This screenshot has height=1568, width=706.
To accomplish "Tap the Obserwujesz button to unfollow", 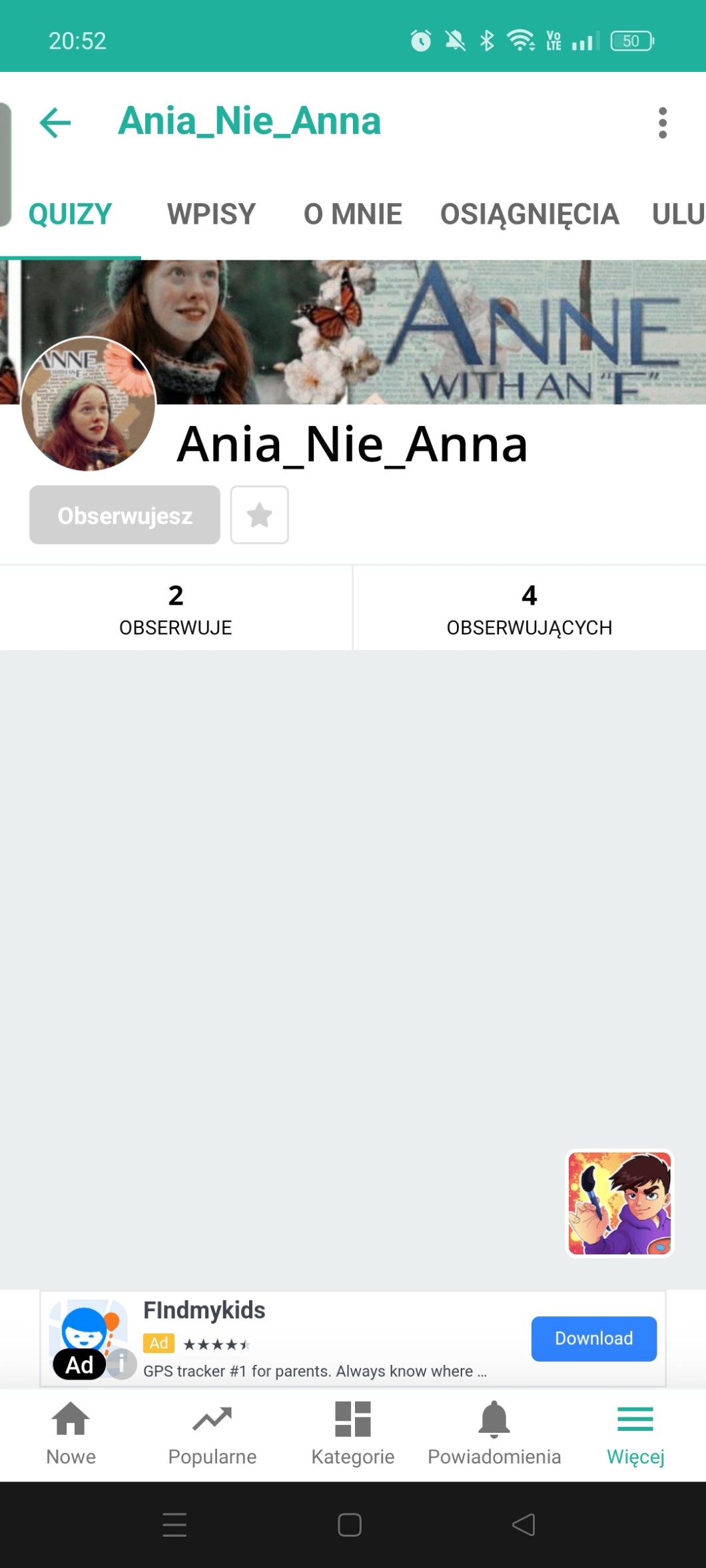I will pyautogui.click(x=125, y=515).
